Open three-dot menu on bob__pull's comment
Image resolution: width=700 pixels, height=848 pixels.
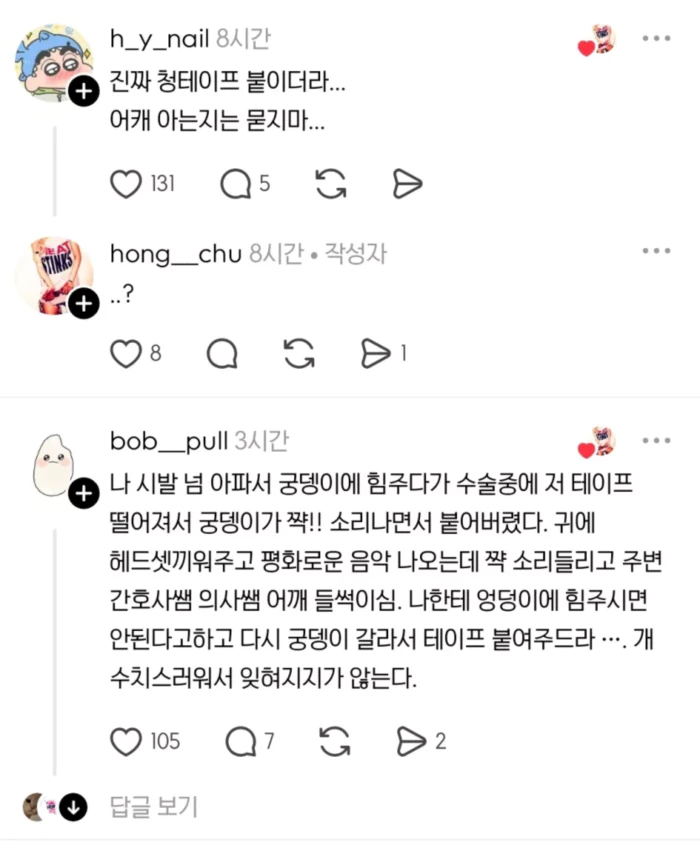656,440
